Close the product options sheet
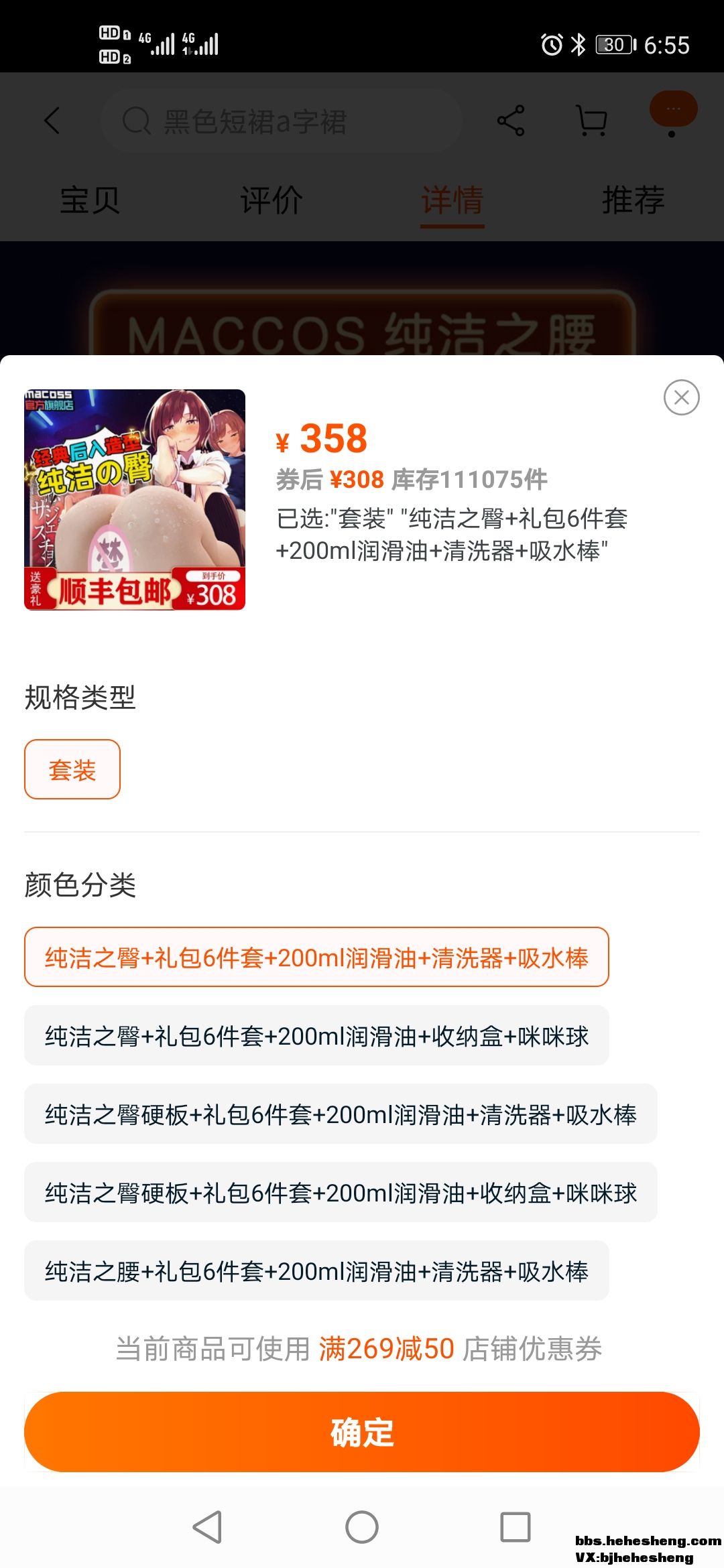 click(x=681, y=397)
